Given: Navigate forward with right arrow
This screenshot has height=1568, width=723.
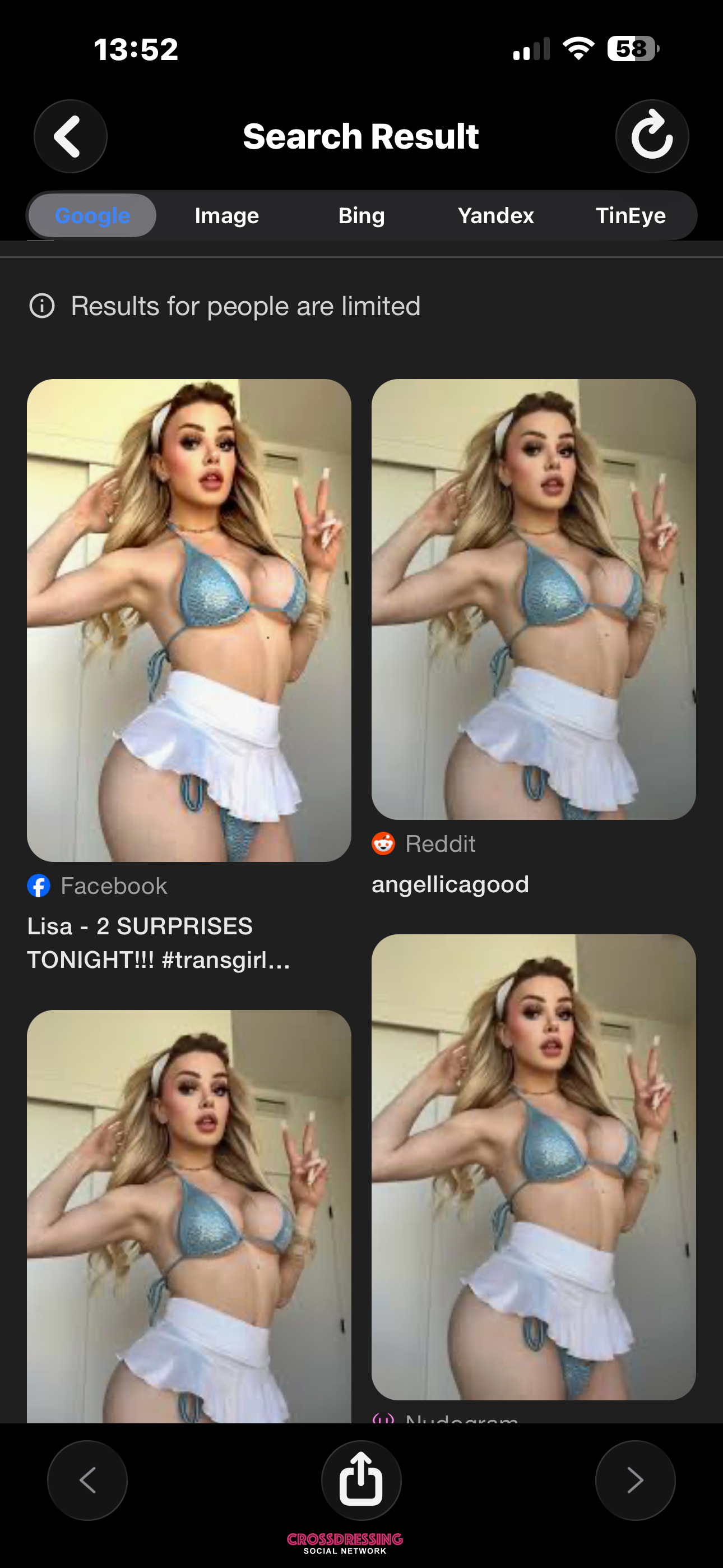Looking at the screenshot, I should tap(635, 1480).
